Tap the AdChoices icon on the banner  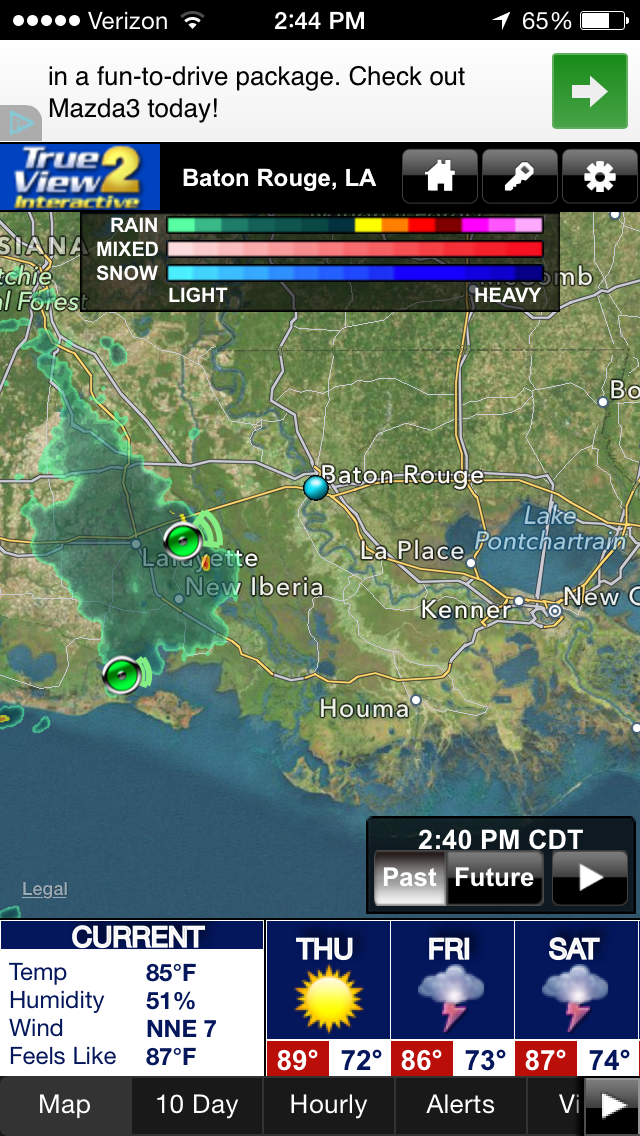click(20, 122)
